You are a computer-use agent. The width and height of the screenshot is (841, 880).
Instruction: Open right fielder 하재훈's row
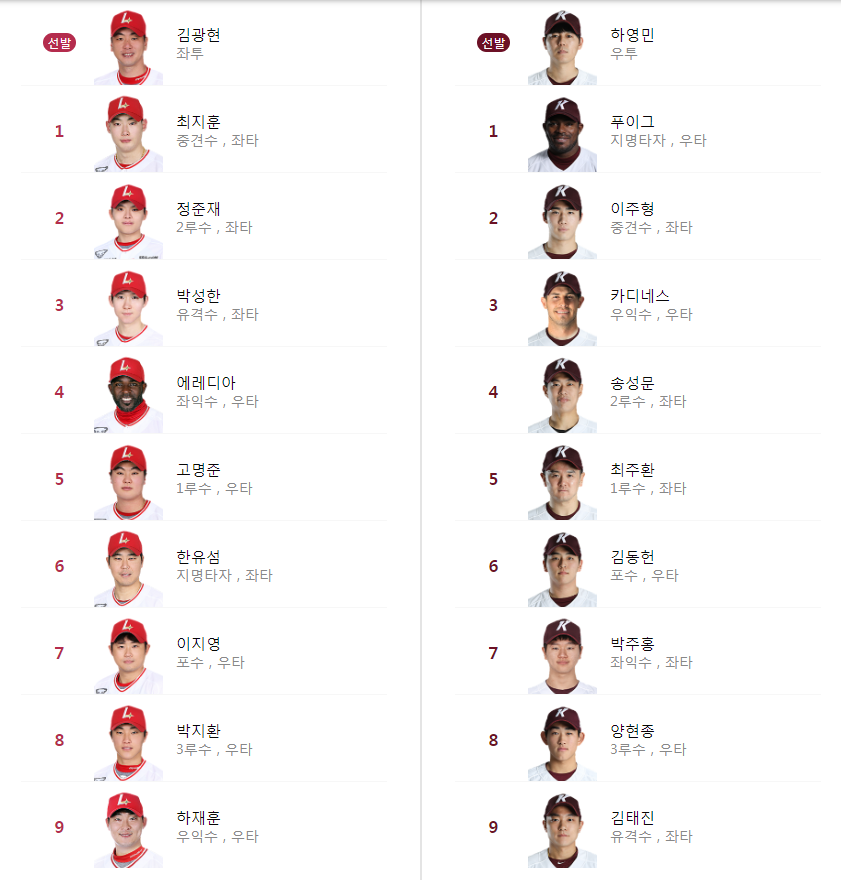coord(198,818)
